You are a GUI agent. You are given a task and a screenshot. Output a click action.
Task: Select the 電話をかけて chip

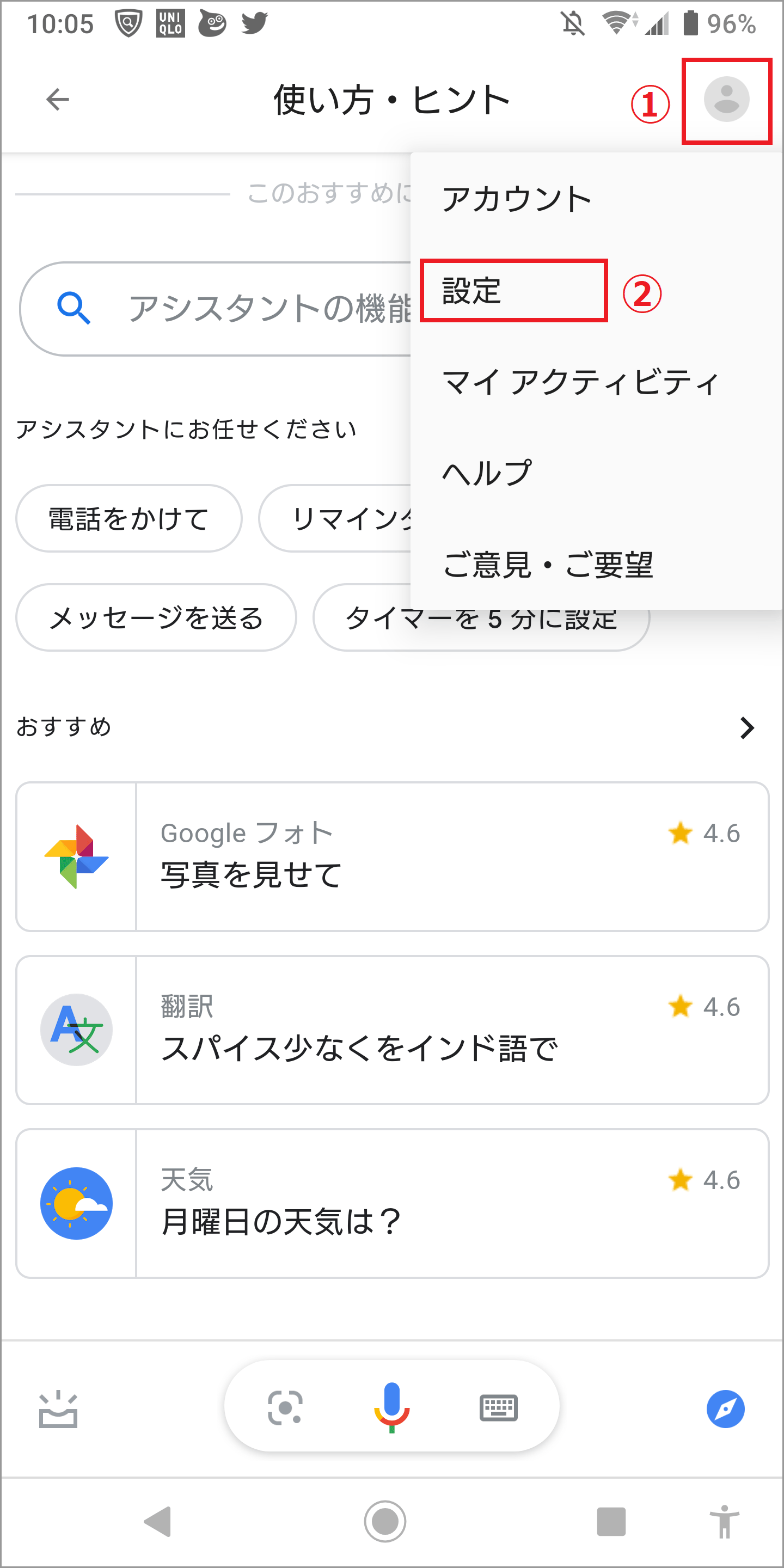pyautogui.click(x=129, y=519)
